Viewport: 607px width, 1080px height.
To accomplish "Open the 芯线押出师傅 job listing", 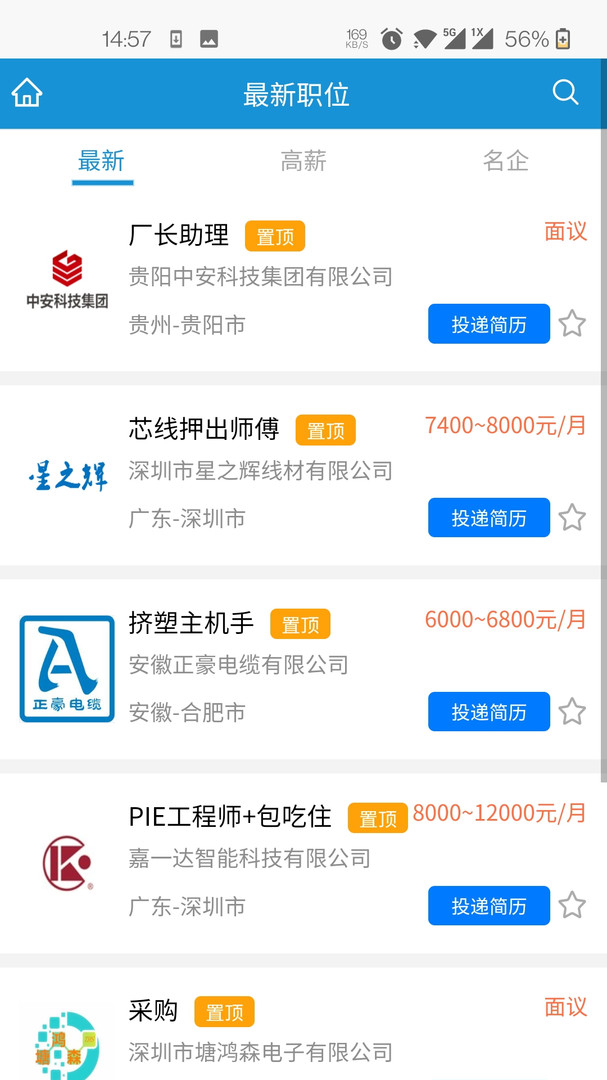I will coord(204,430).
